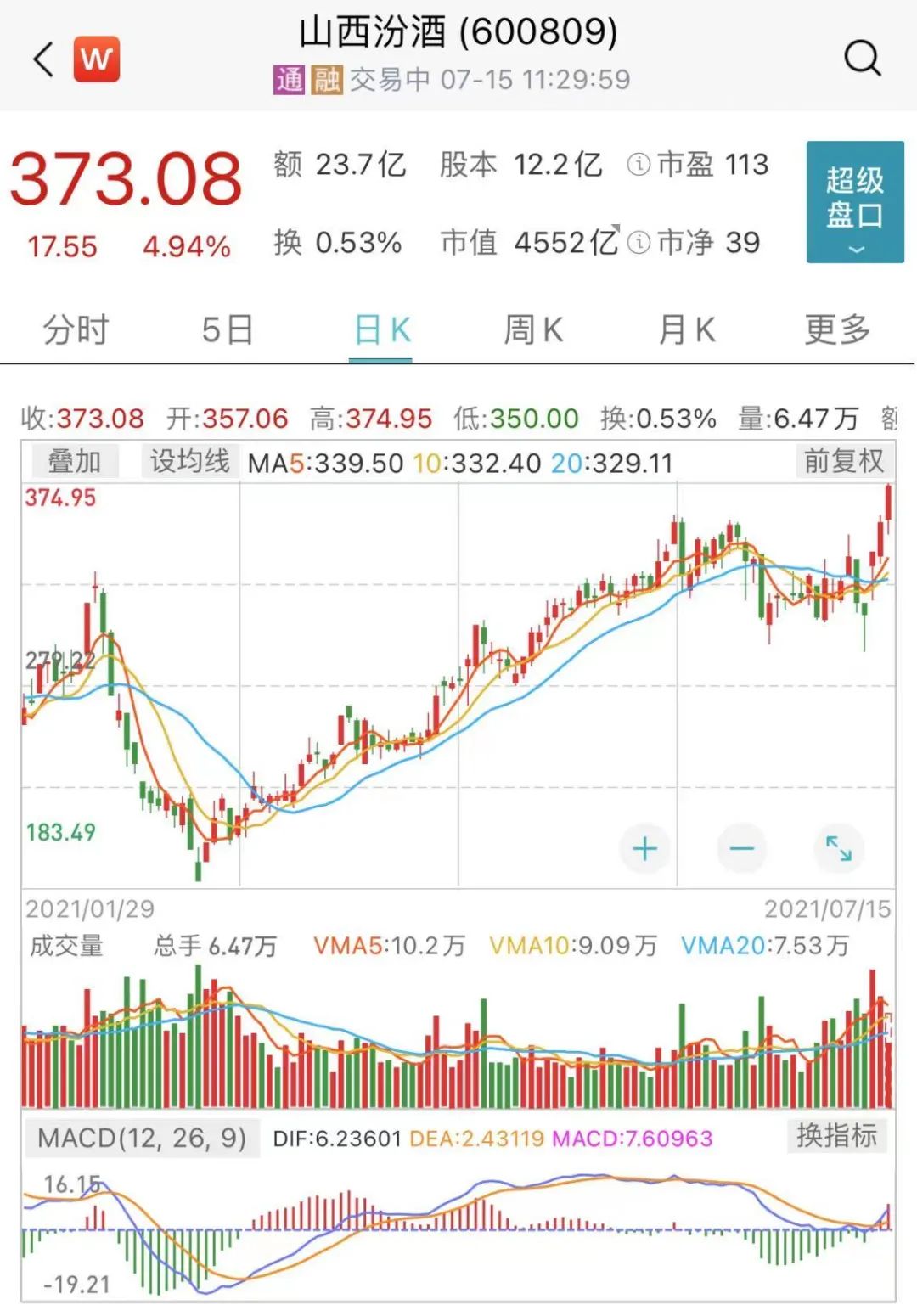Show 市盈 info tooltip
917x1316 pixels.
tap(639, 165)
